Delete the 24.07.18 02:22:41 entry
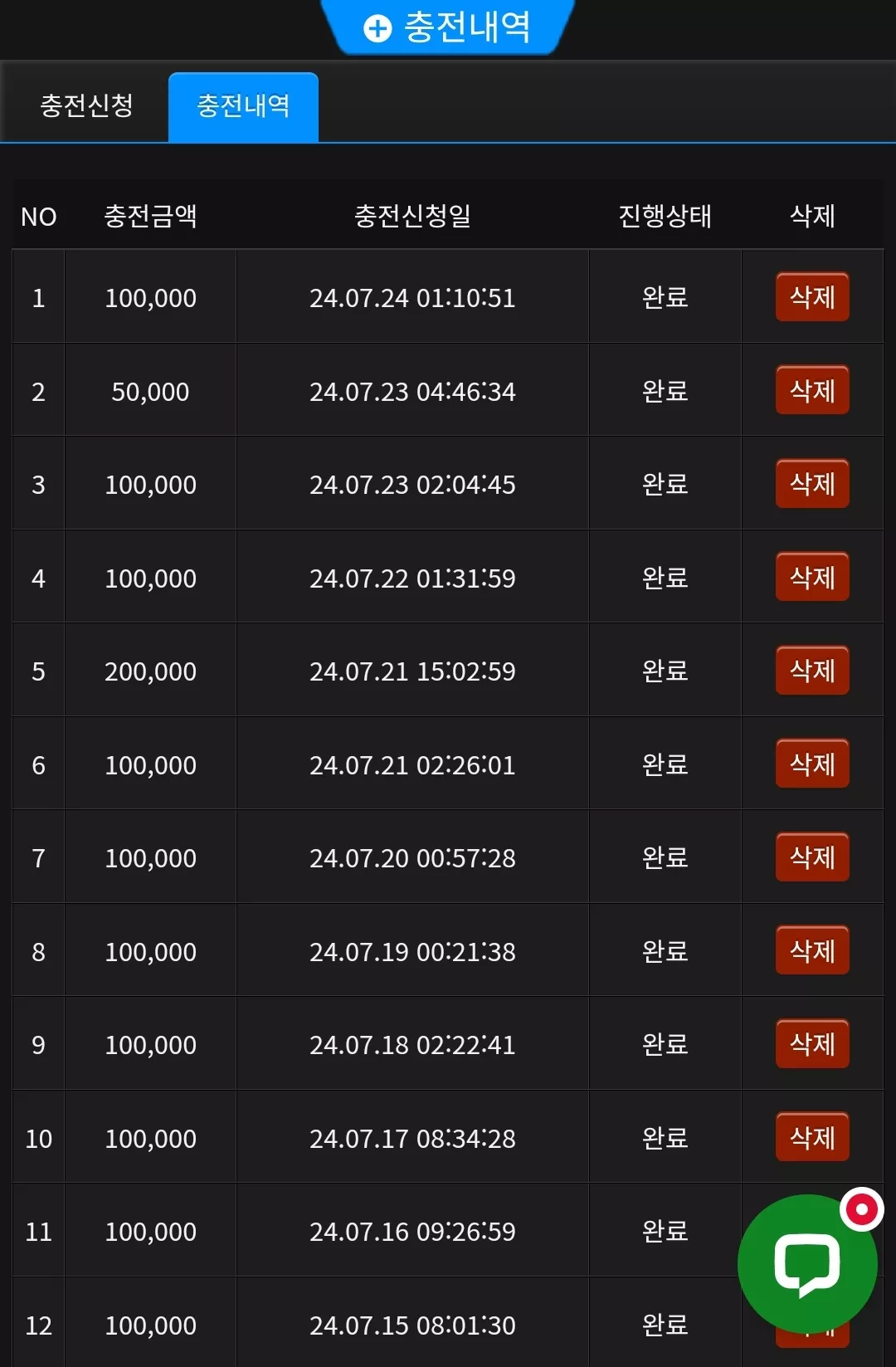 (812, 1043)
